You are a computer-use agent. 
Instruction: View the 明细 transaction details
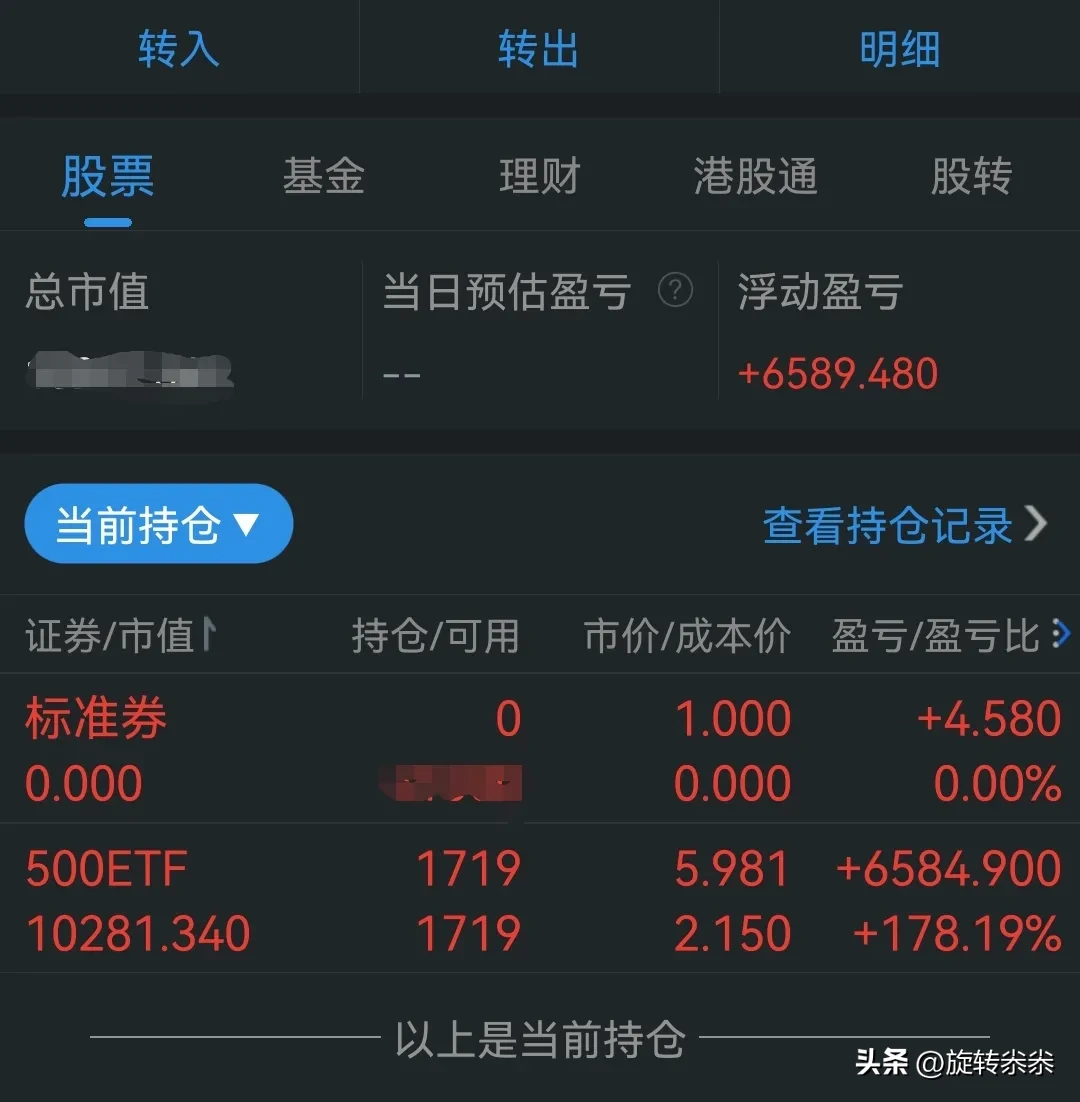click(x=899, y=48)
